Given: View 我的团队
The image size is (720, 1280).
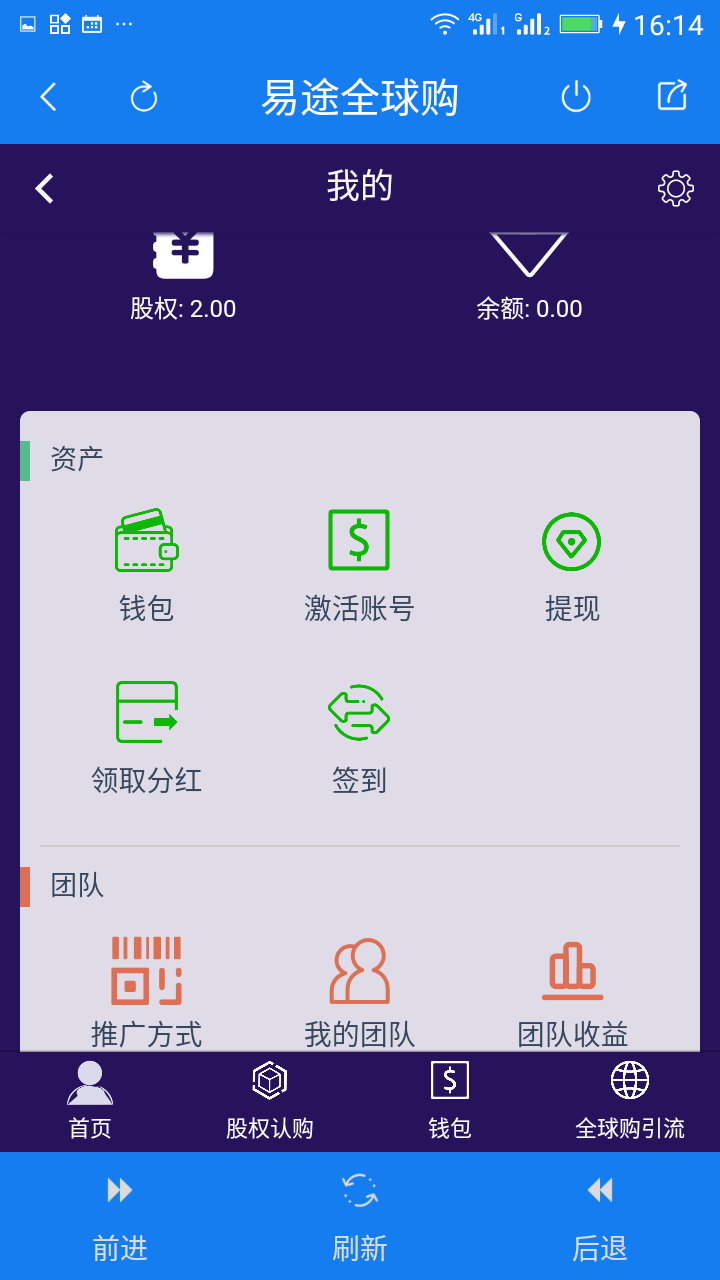Looking at the screenshot, I should tap(359, 990).
